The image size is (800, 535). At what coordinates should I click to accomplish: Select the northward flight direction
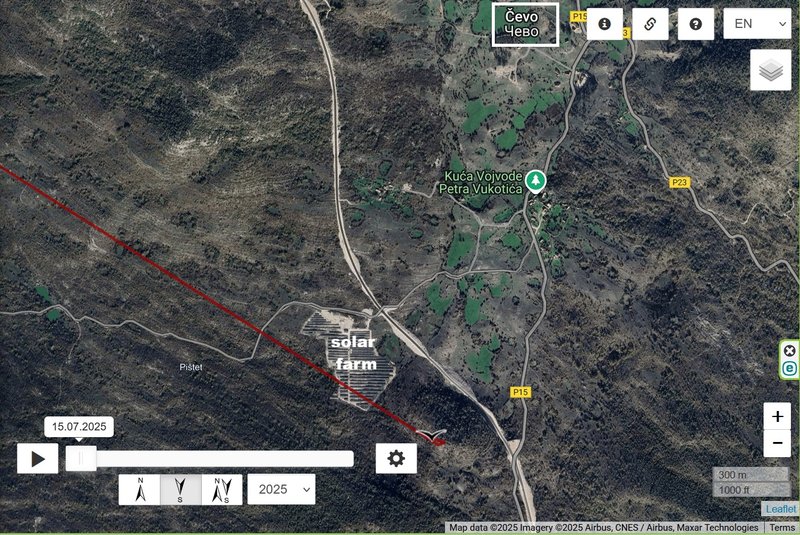click(x=140, y=490)
